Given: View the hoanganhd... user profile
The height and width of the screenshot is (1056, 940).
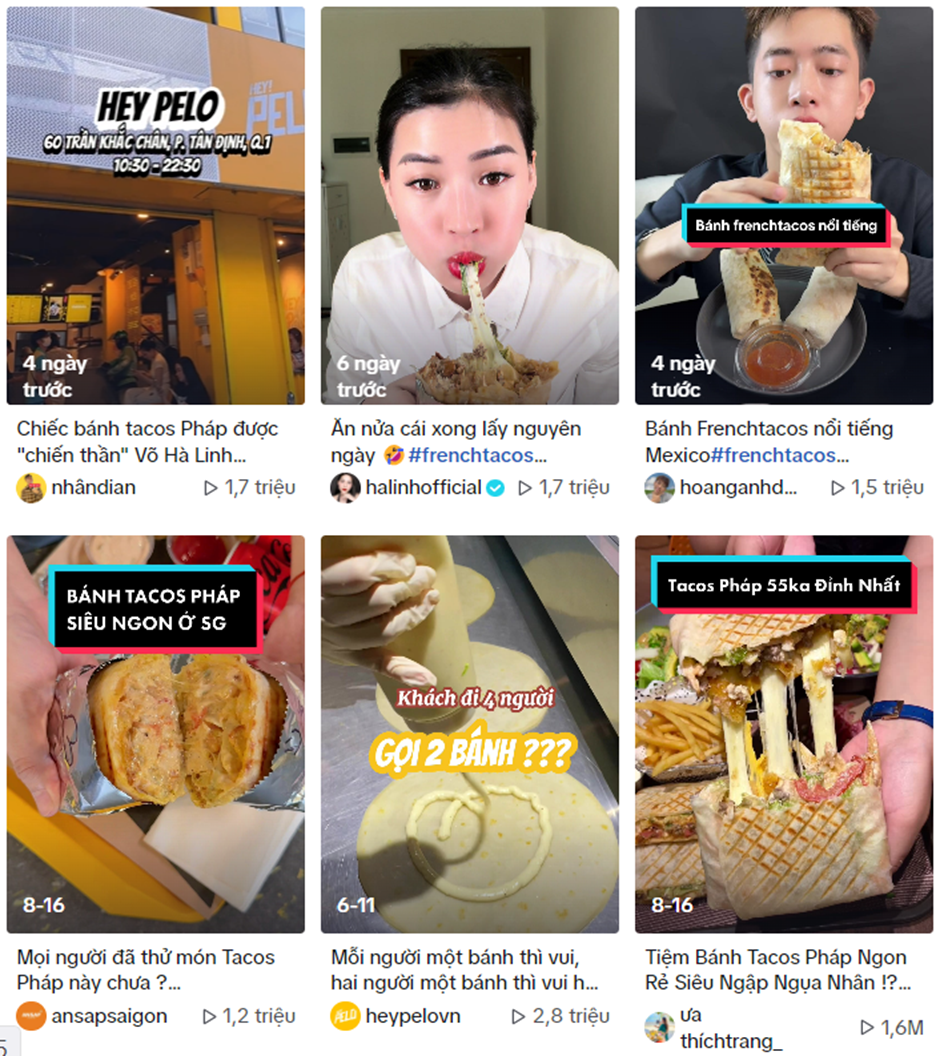Looking at the screenshot, I should (x=738, y=488).
